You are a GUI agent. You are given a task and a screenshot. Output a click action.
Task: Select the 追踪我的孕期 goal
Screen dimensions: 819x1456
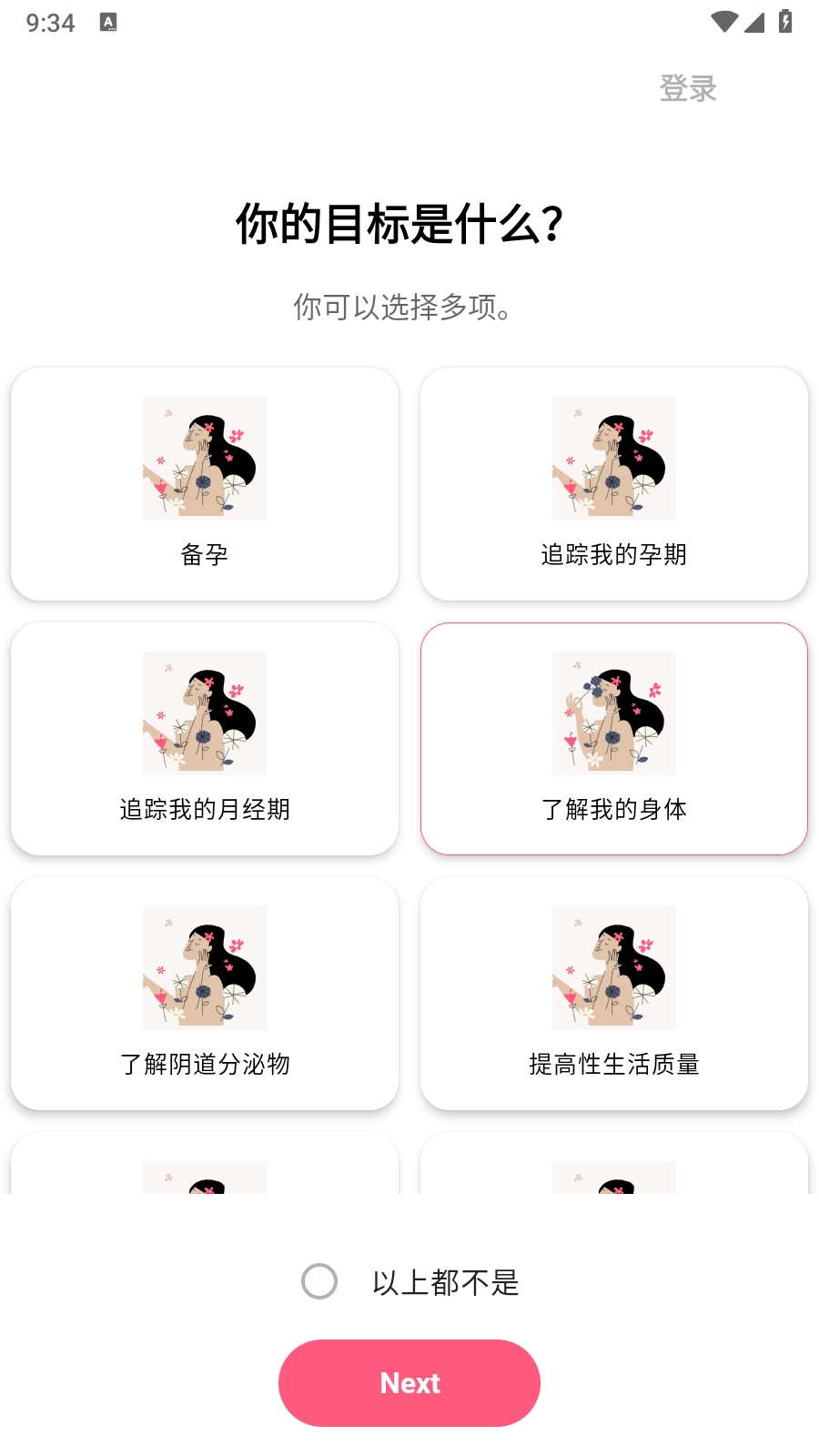click(x=613, y=482)
